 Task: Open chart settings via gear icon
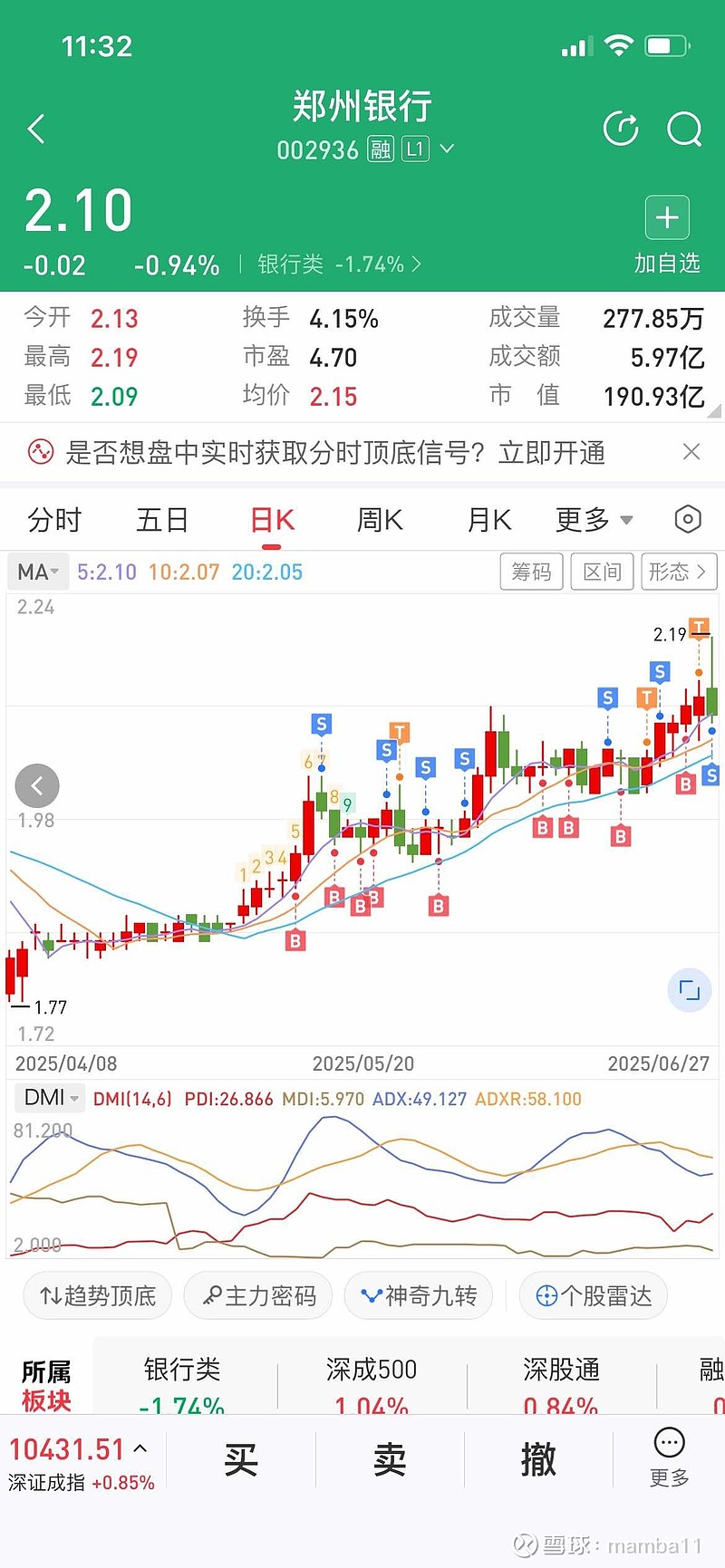coord(687,518)
